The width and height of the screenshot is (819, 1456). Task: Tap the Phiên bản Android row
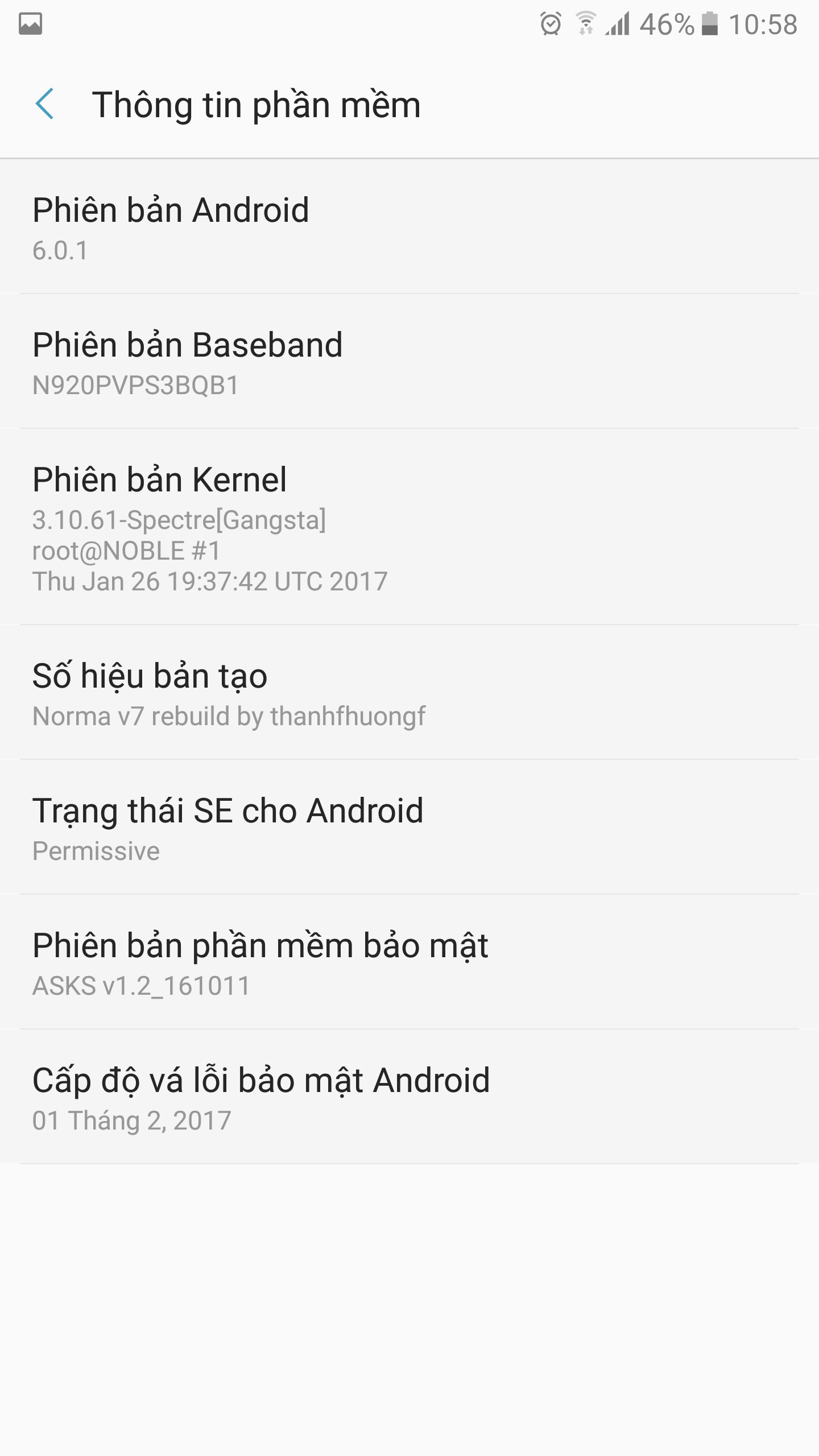pyautogui.click(x=409, y=226)
